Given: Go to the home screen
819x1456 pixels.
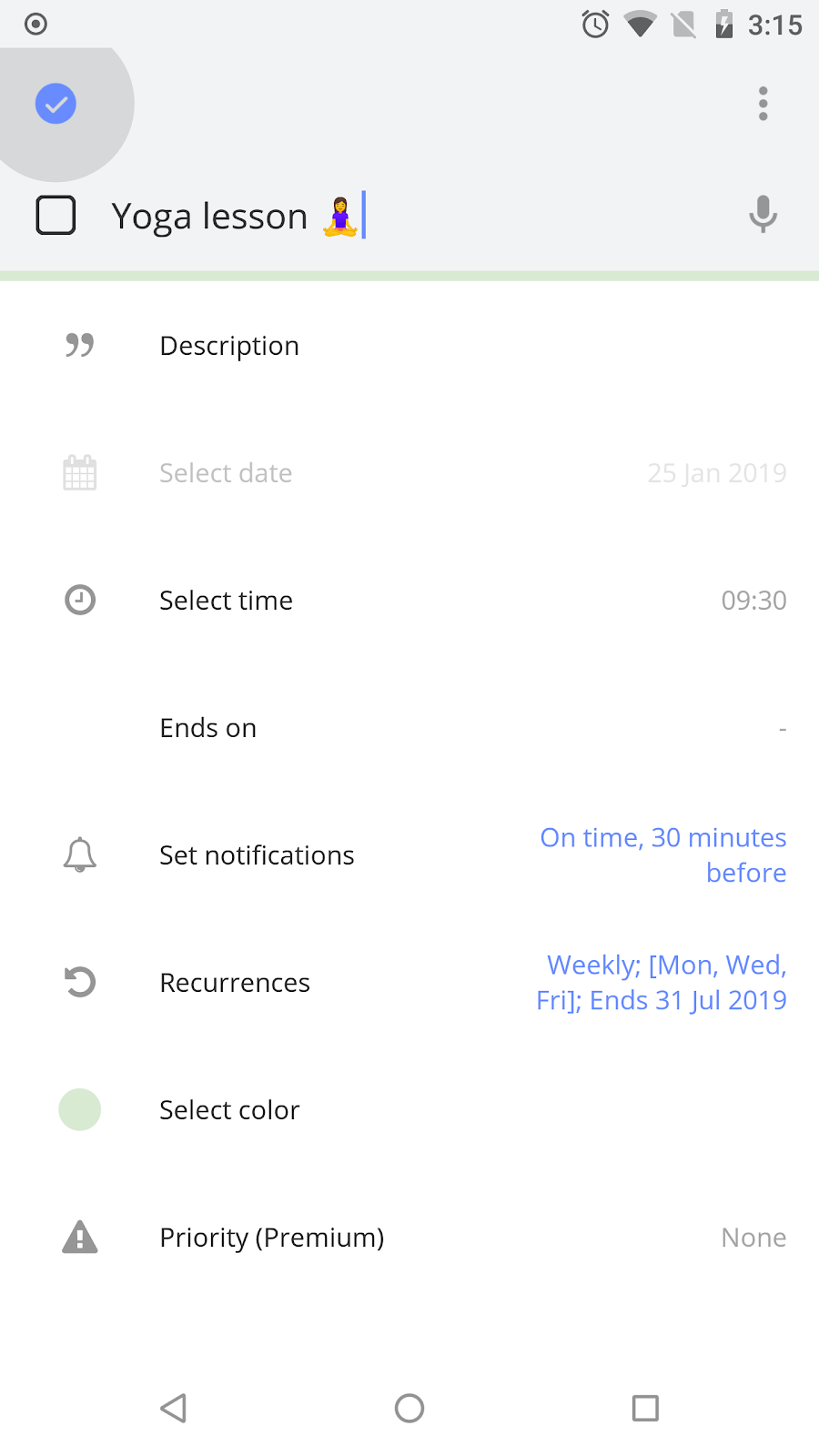Looking at the screenshot, I should point(409,1408).
